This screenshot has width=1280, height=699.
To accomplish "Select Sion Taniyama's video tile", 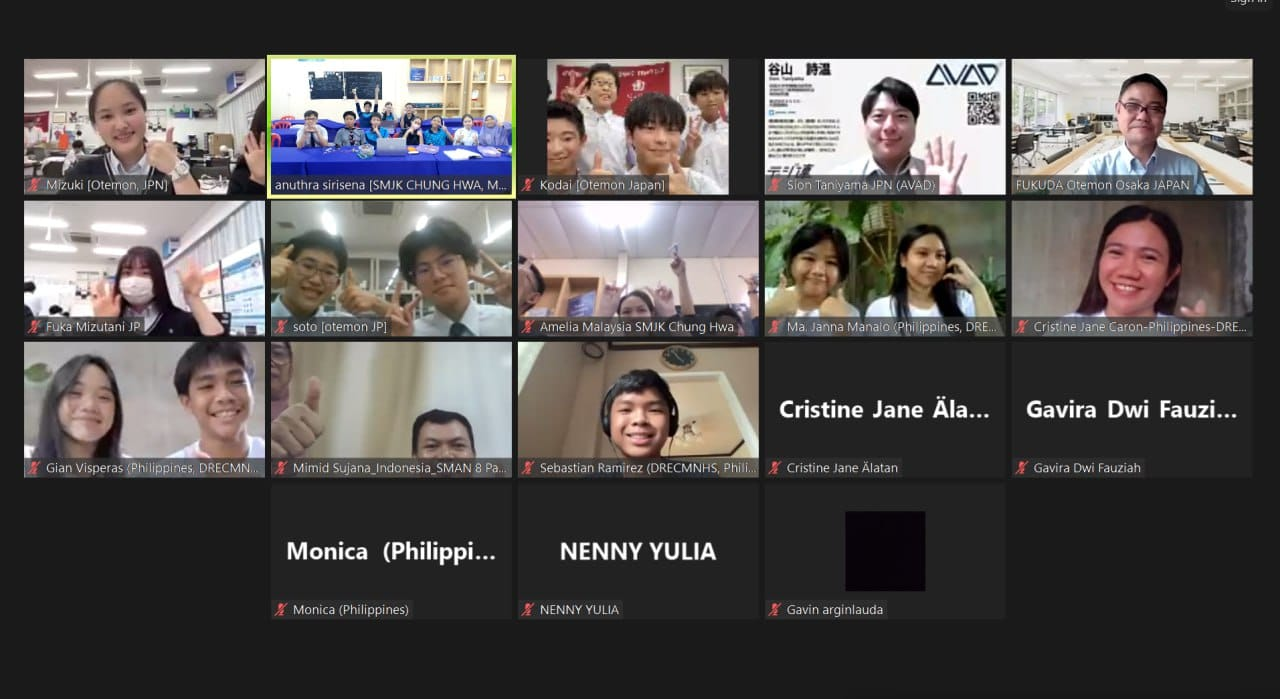I will click(x=885, y=126).
